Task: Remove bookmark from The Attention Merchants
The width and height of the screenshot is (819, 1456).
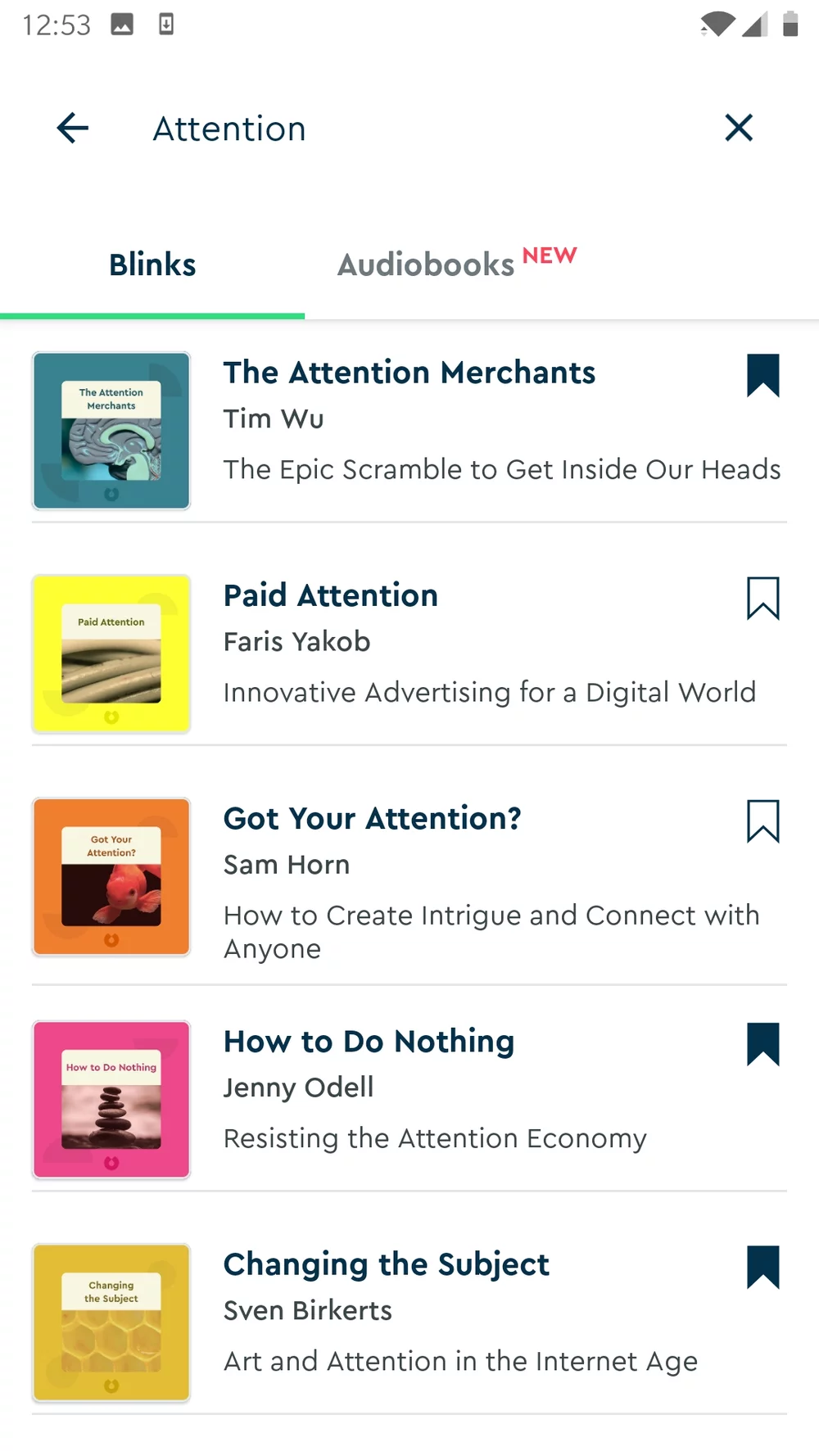Action: pos(762,375)
